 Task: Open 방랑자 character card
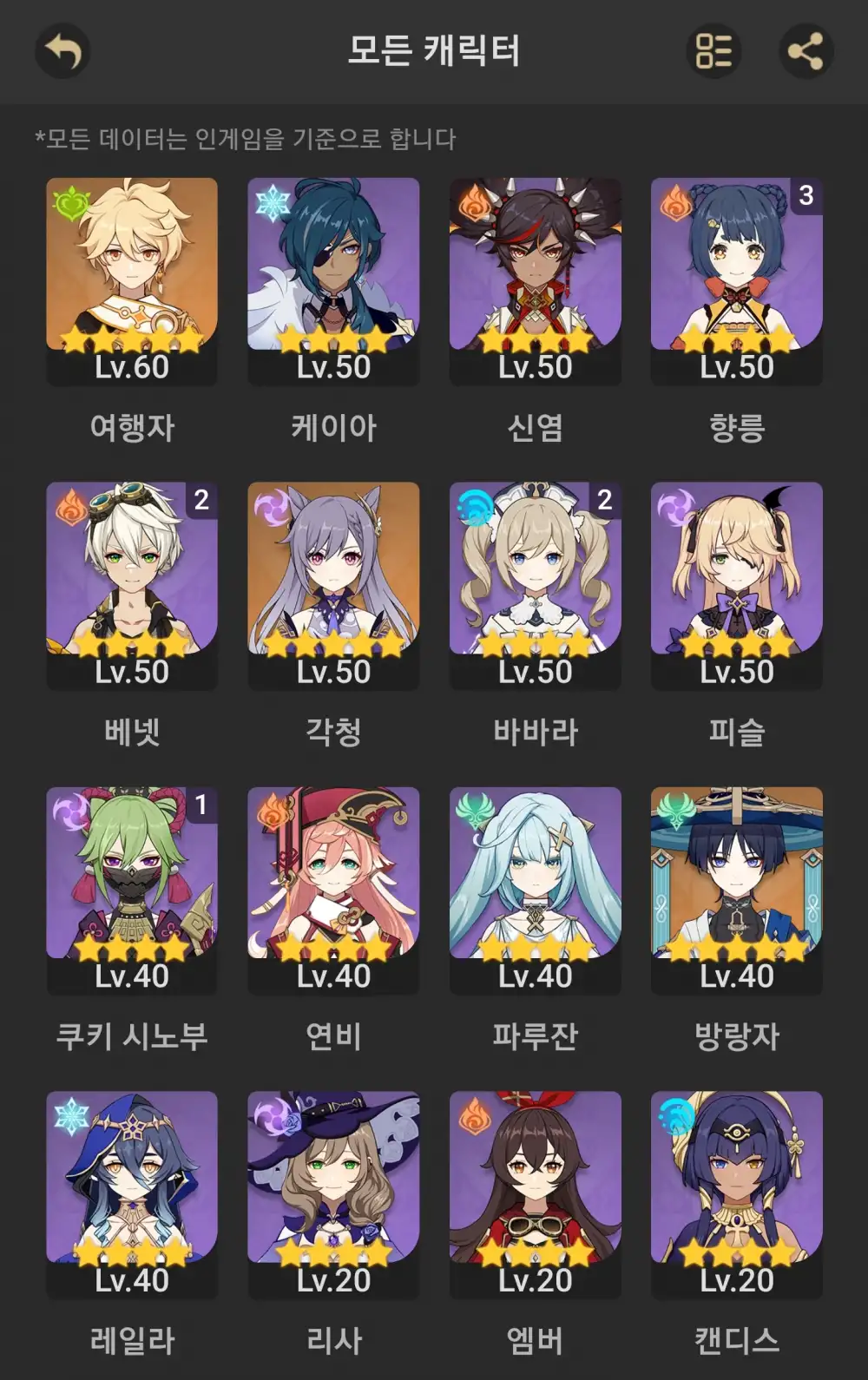pos(736,890)
